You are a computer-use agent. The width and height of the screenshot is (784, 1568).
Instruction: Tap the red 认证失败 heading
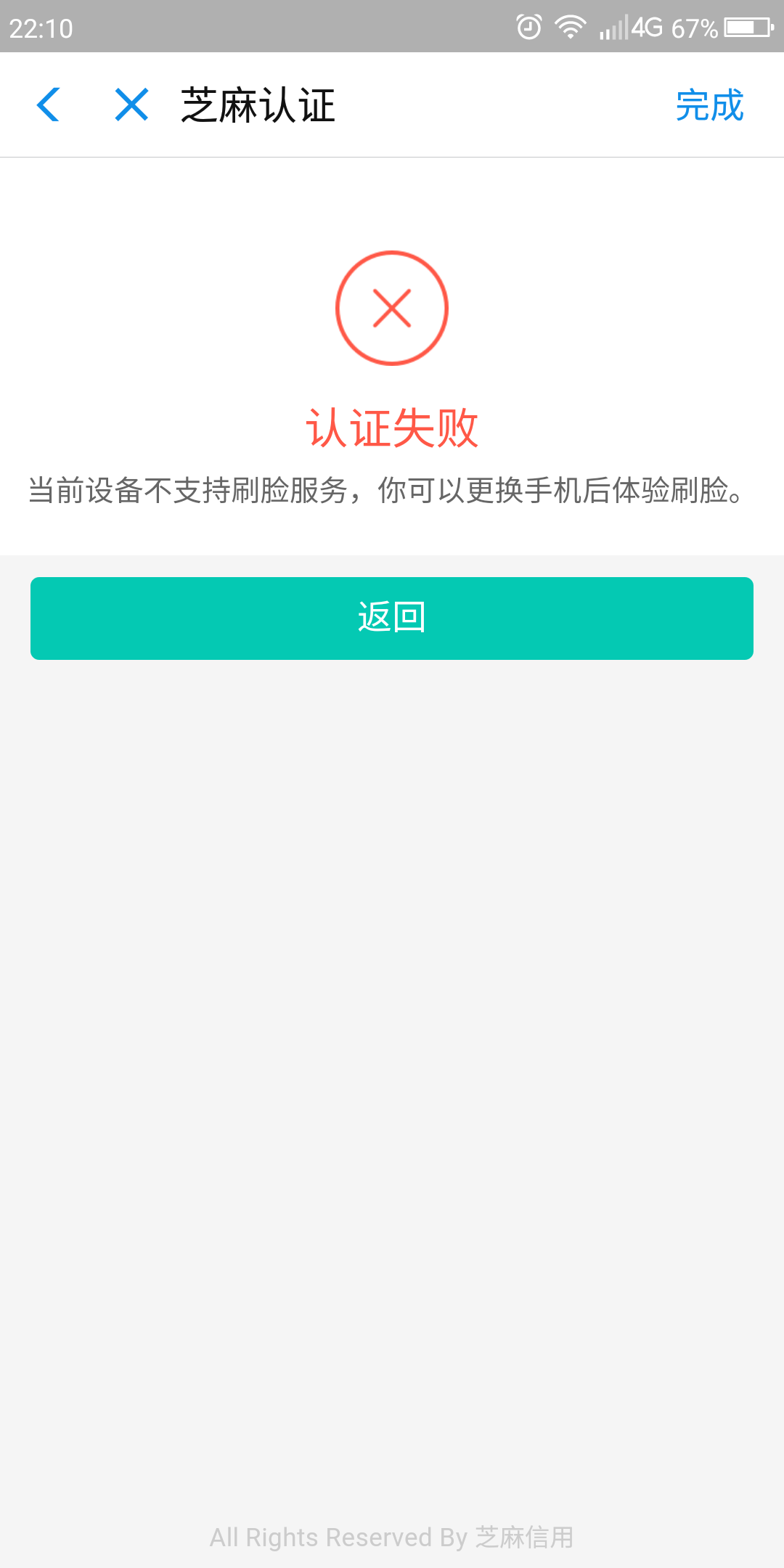click(x=392, y=428)
